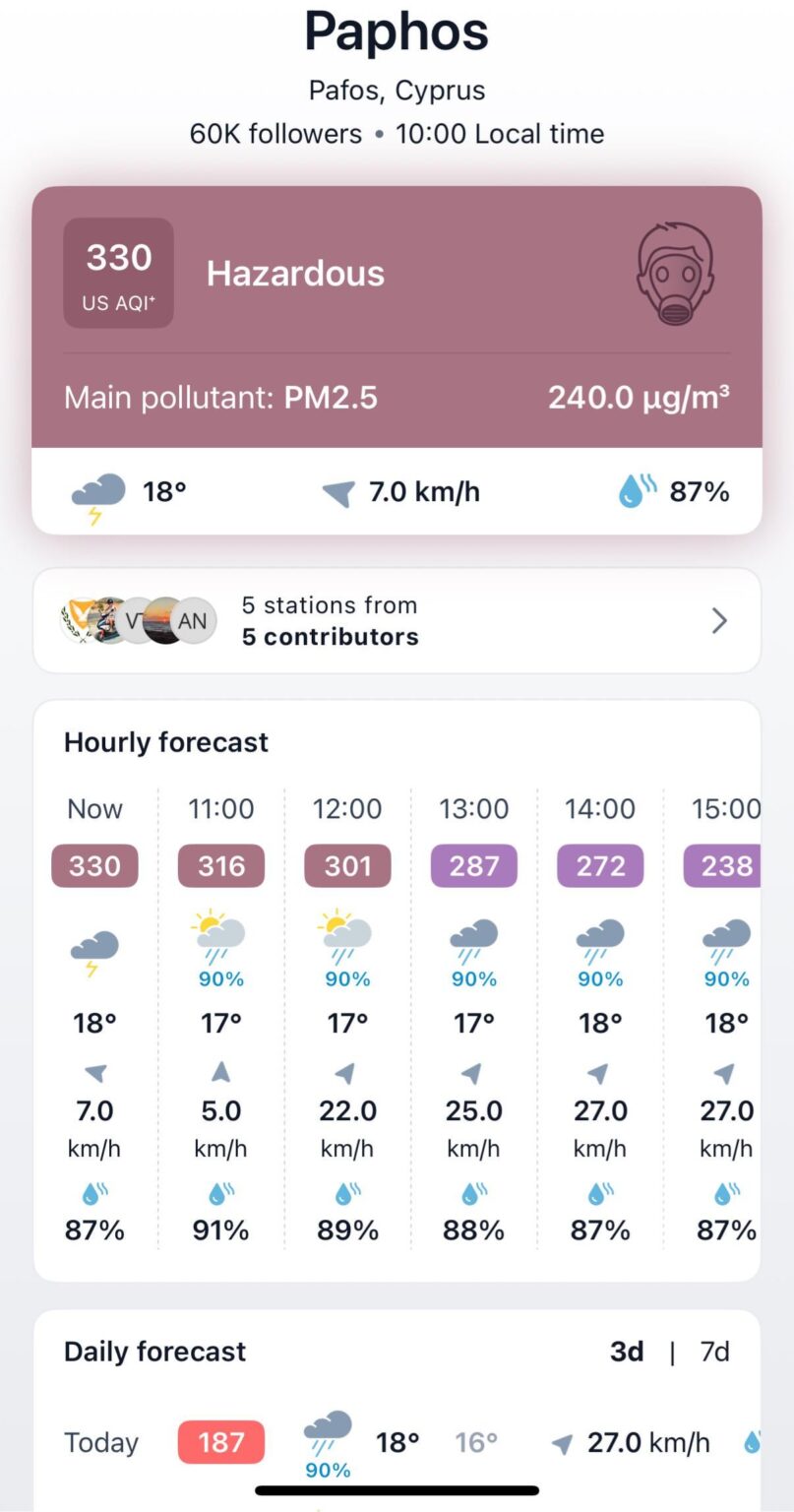Open the Hazardous AQI 330 card
The width and height of the screenshot is (794, 1512).
tap(397, 317)
